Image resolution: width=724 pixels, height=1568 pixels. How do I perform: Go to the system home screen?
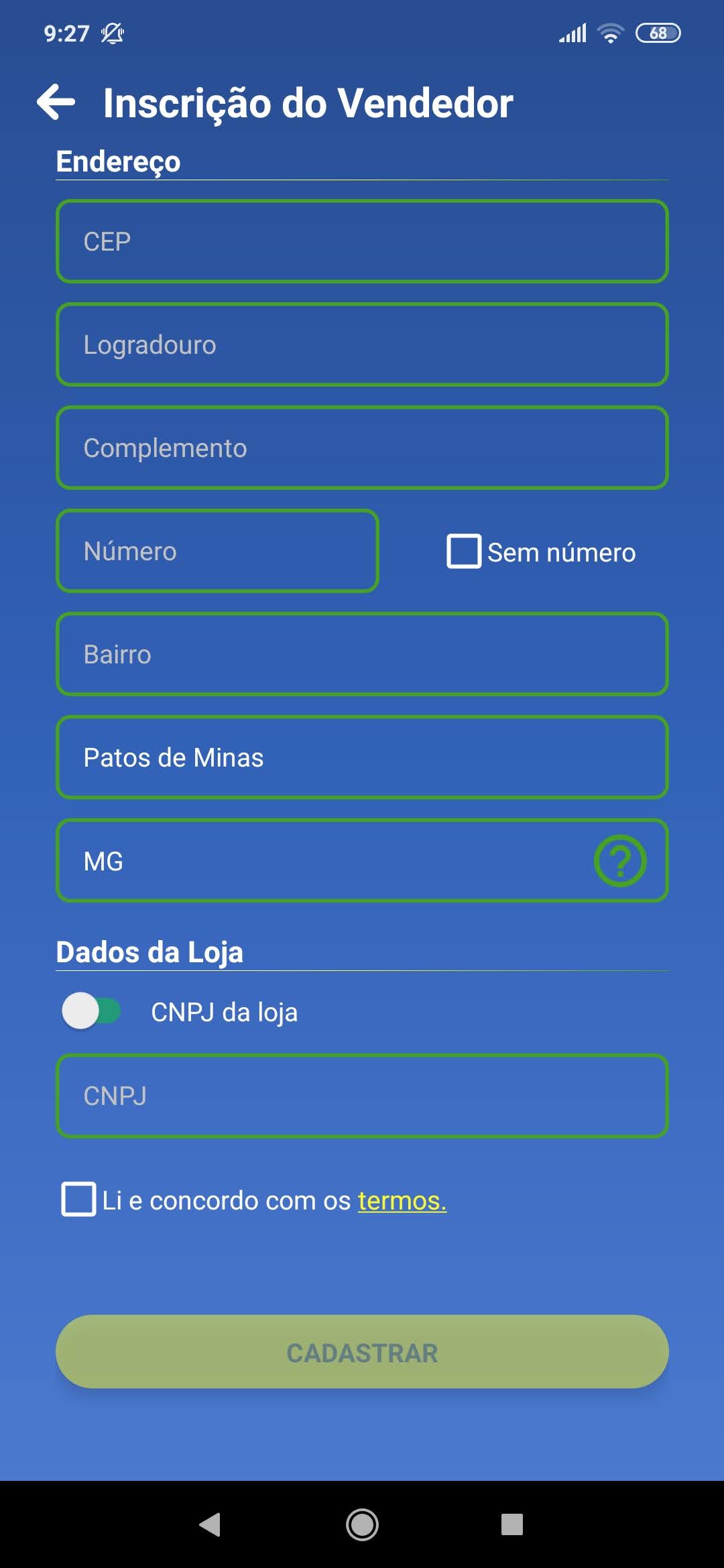coord(362,1525)
